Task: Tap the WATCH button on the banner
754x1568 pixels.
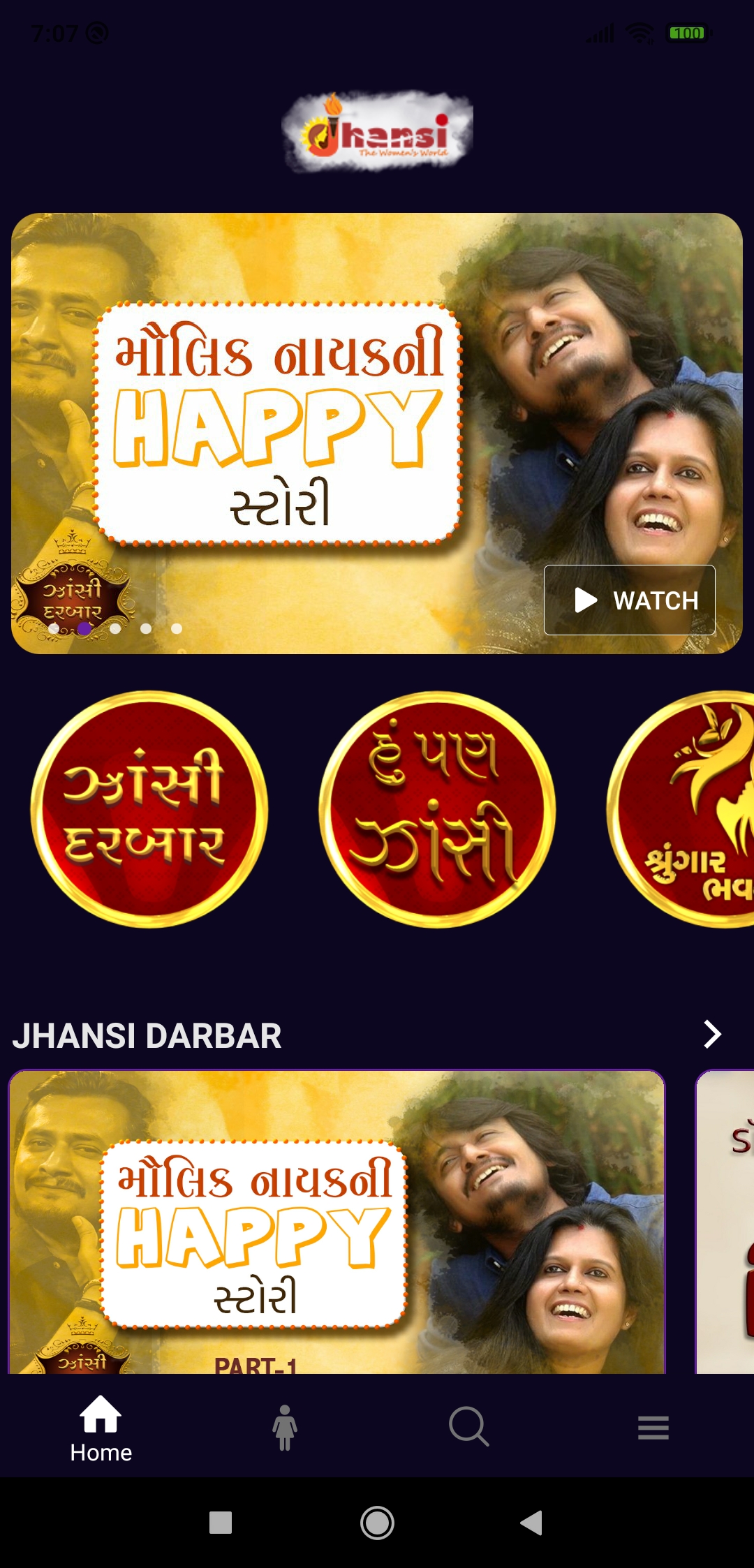Action: click(x=629, y=600)
